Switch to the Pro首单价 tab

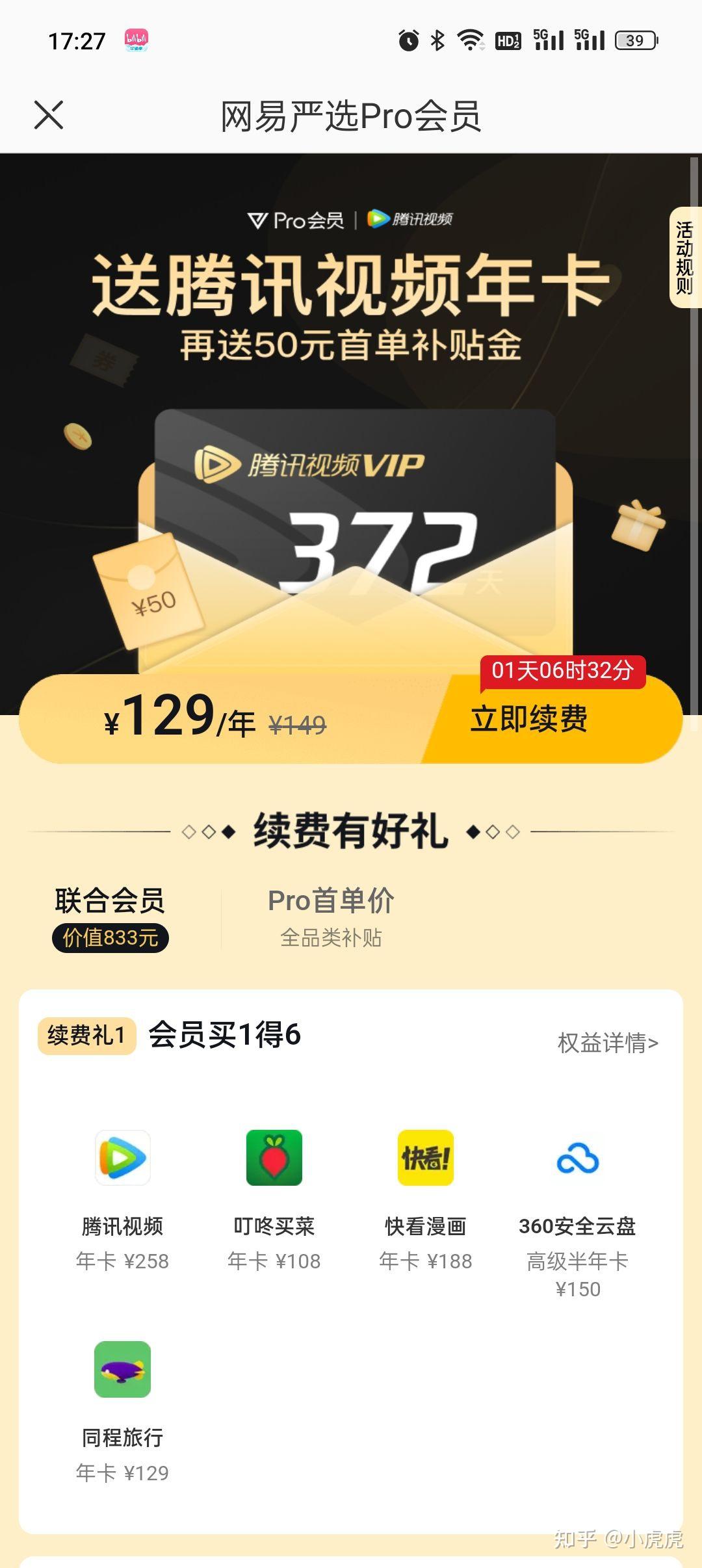click(331, 917)
